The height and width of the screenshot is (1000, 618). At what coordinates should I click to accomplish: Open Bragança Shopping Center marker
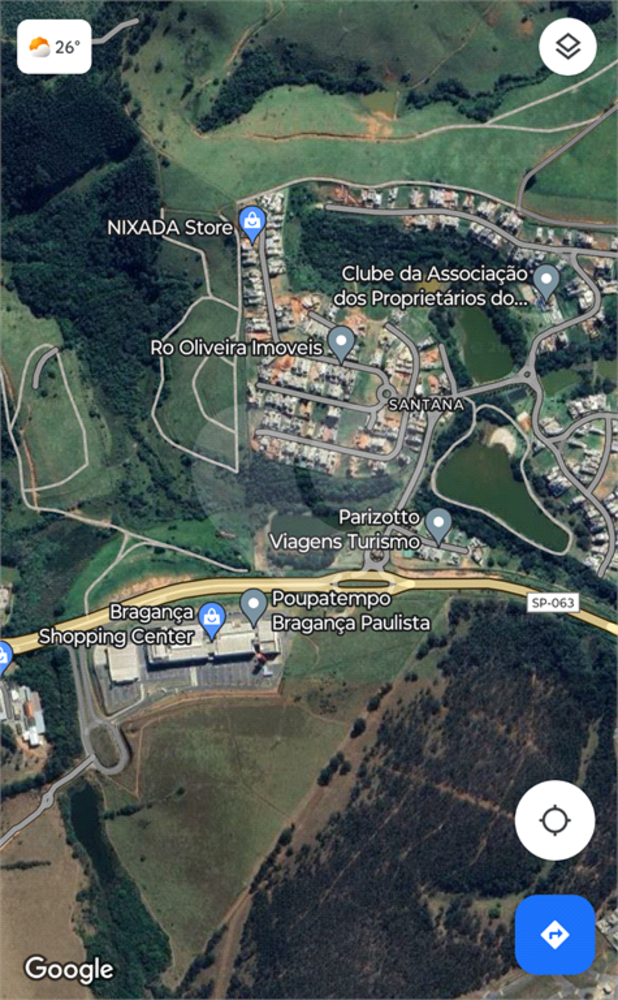pos(211,619)
